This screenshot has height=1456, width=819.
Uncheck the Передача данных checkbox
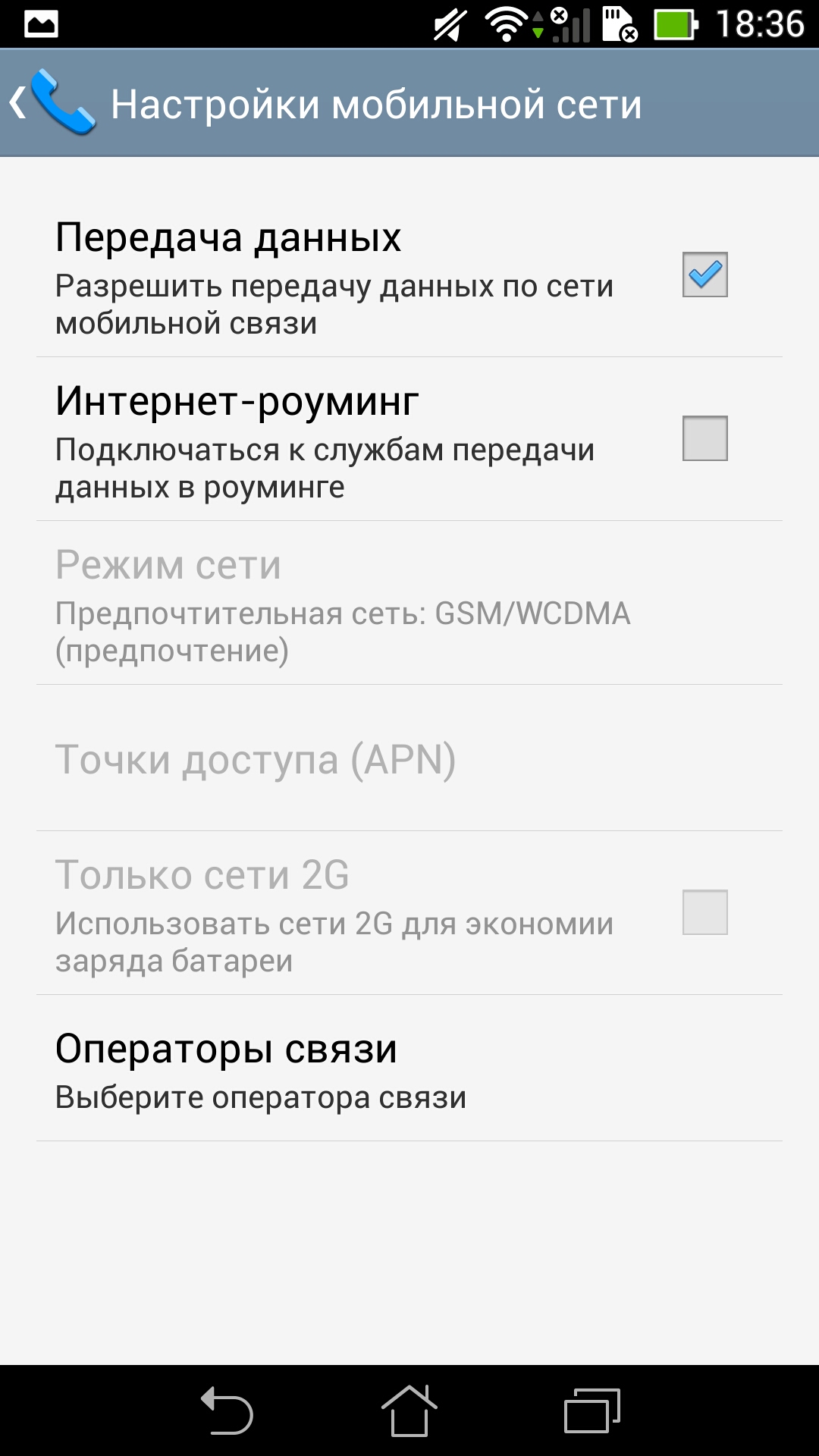tap(704, 275)
